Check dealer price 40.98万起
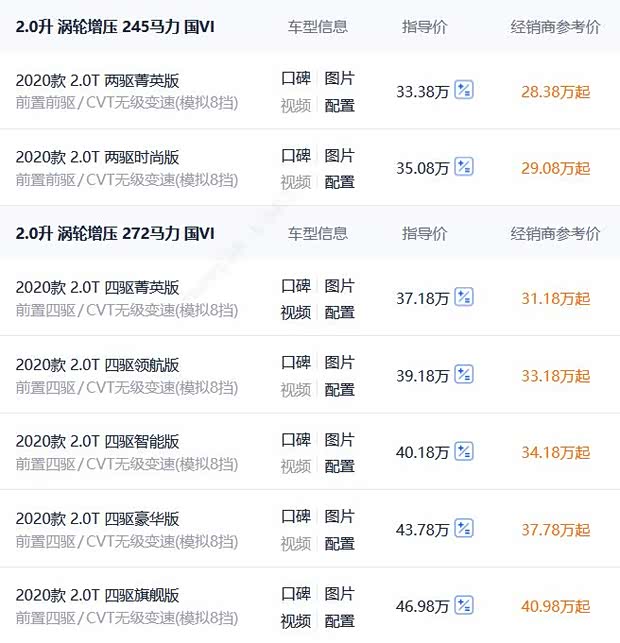This screenshot has width=620, height=643. click(555, 607)
